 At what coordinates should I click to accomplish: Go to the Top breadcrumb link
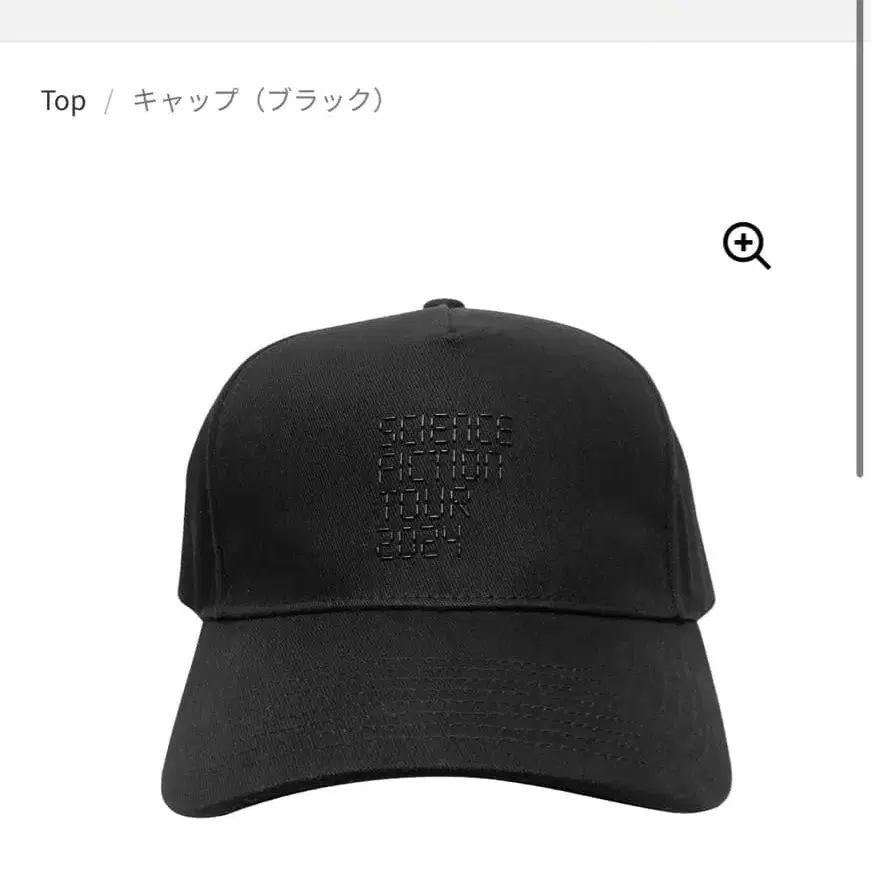tap(63, 101)
